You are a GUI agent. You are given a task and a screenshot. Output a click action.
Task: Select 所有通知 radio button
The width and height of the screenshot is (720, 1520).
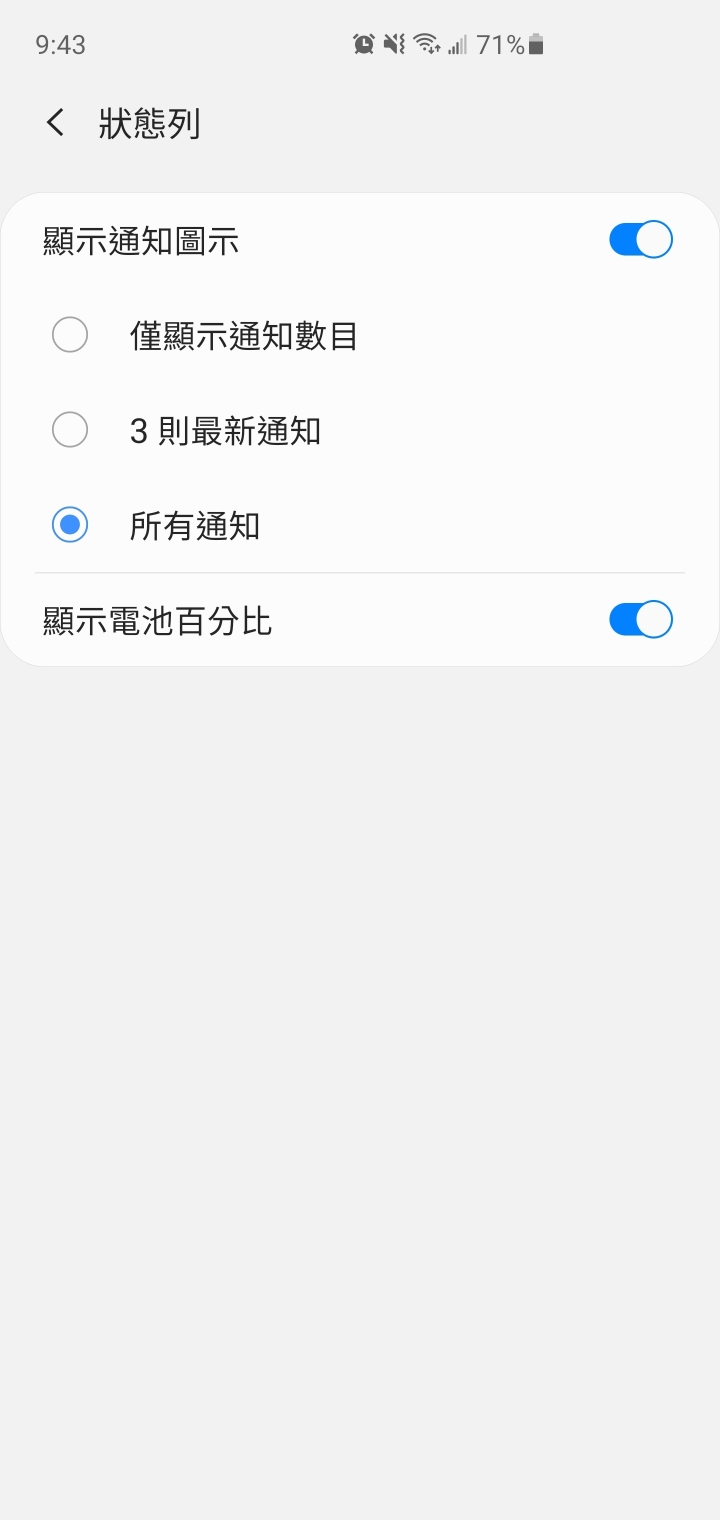click(x=70, y=525)
